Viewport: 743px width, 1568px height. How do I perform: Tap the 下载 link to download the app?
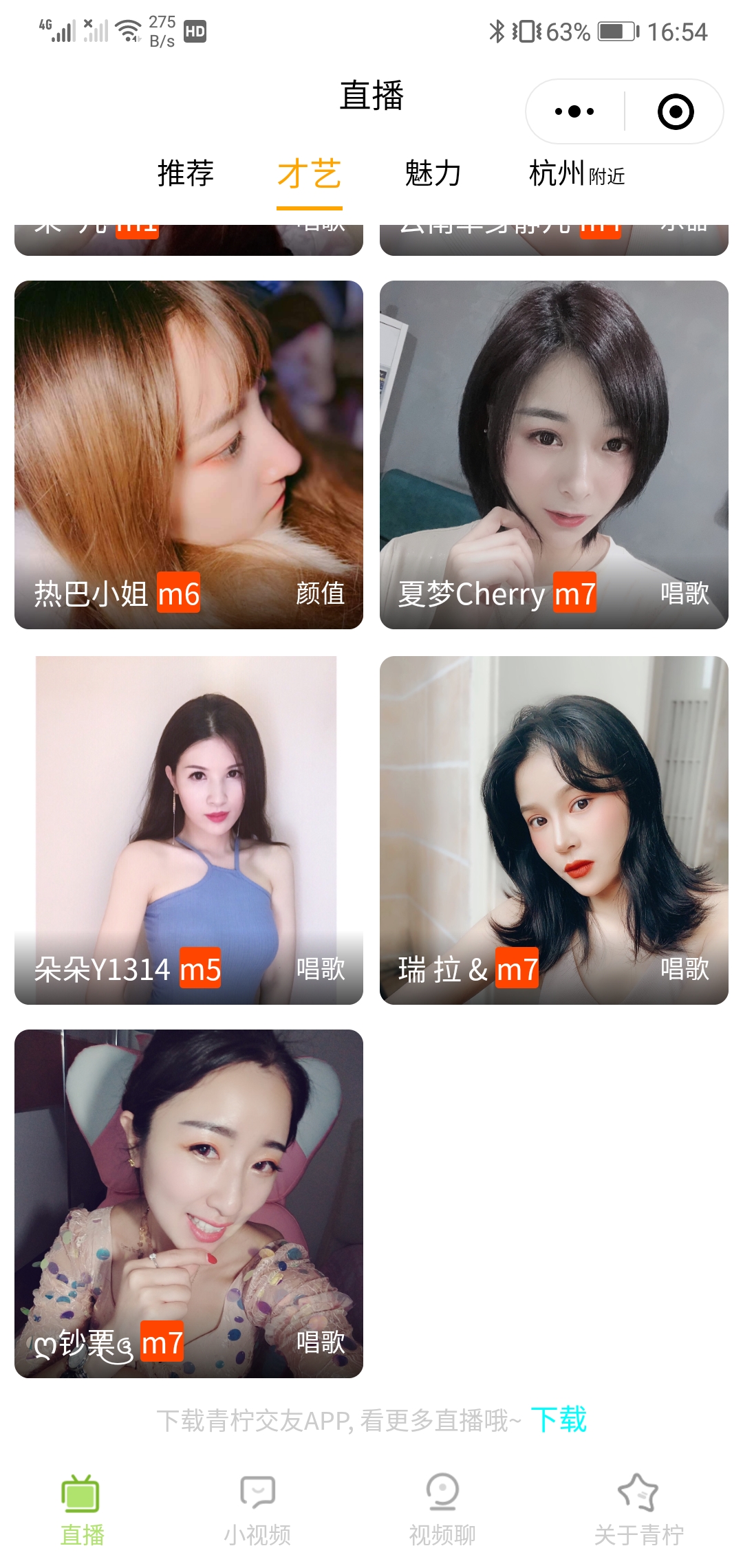tap(559, 1419)
